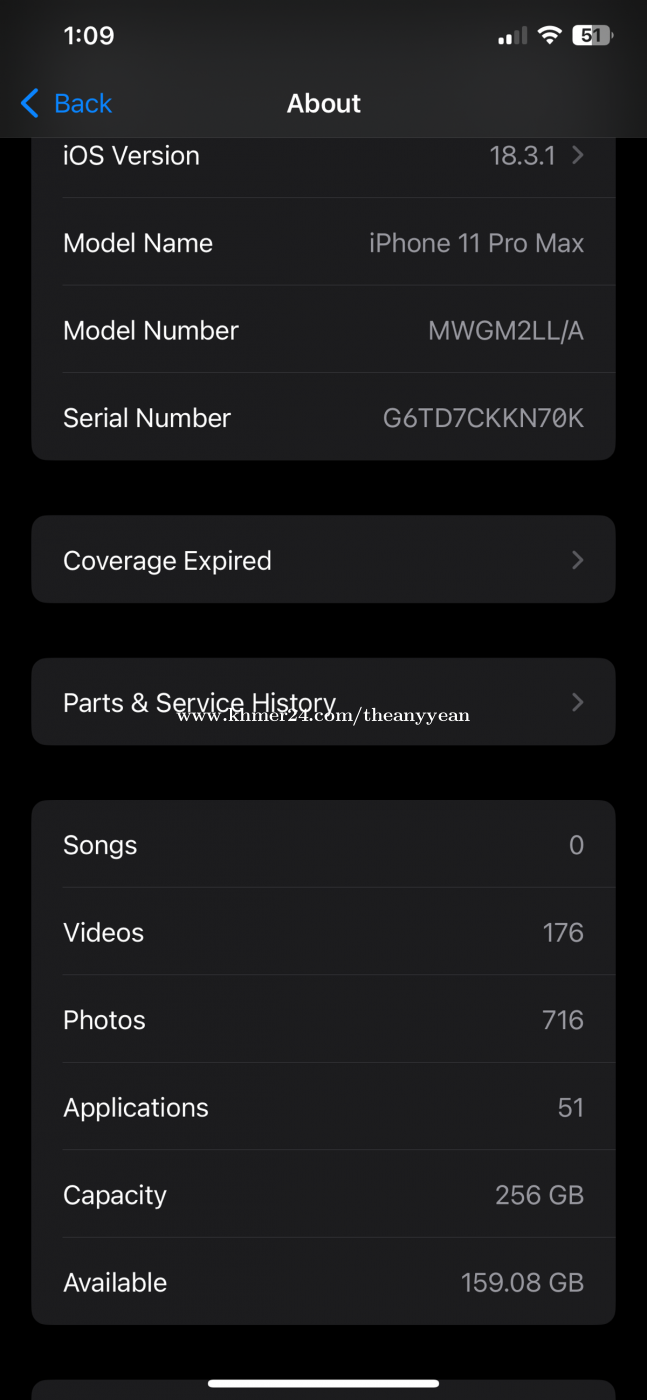Screen dimensions: 647x1400
Task: Tap the Model Number row
Action: pos(323,330)
